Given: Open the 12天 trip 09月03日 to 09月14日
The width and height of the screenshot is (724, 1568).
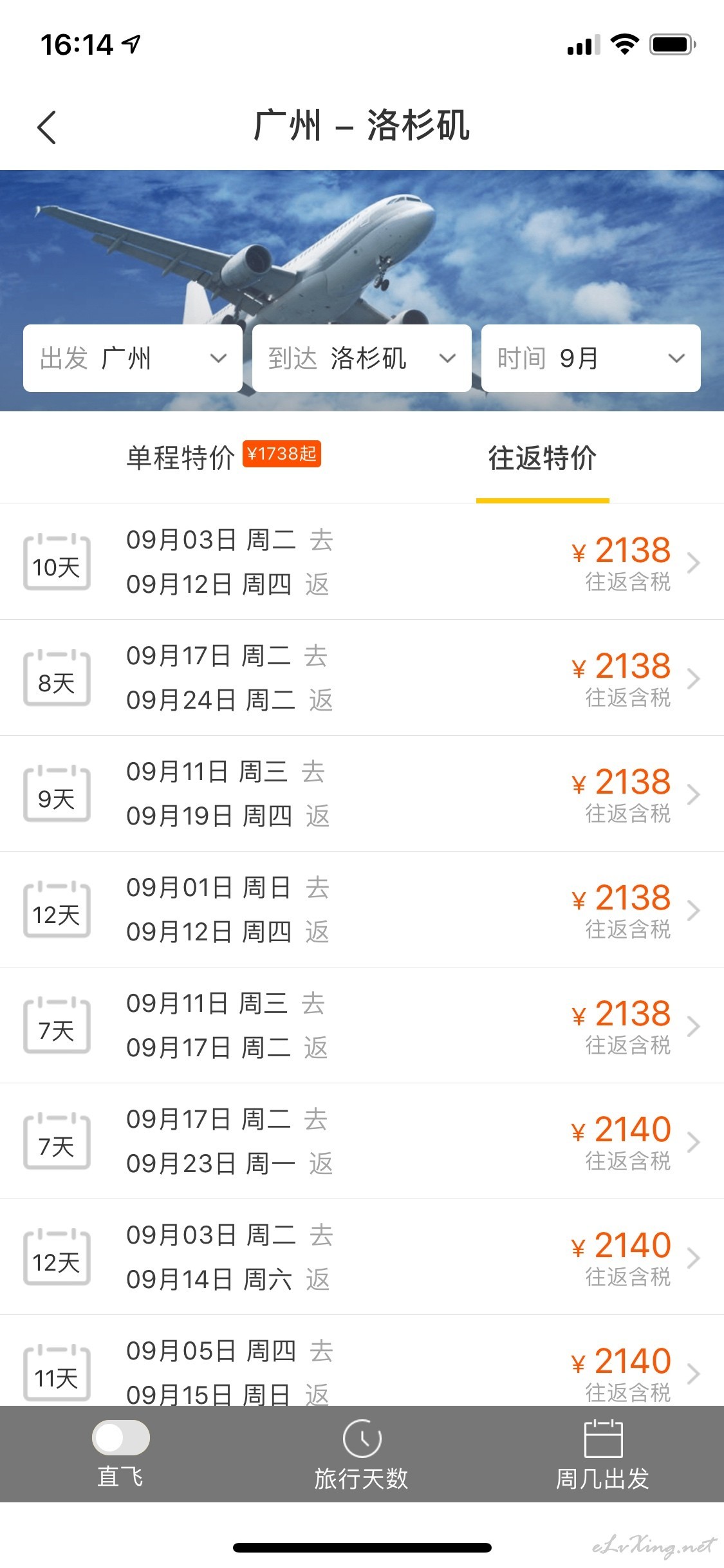Looking at the screenshot, I should point(362,1257).
